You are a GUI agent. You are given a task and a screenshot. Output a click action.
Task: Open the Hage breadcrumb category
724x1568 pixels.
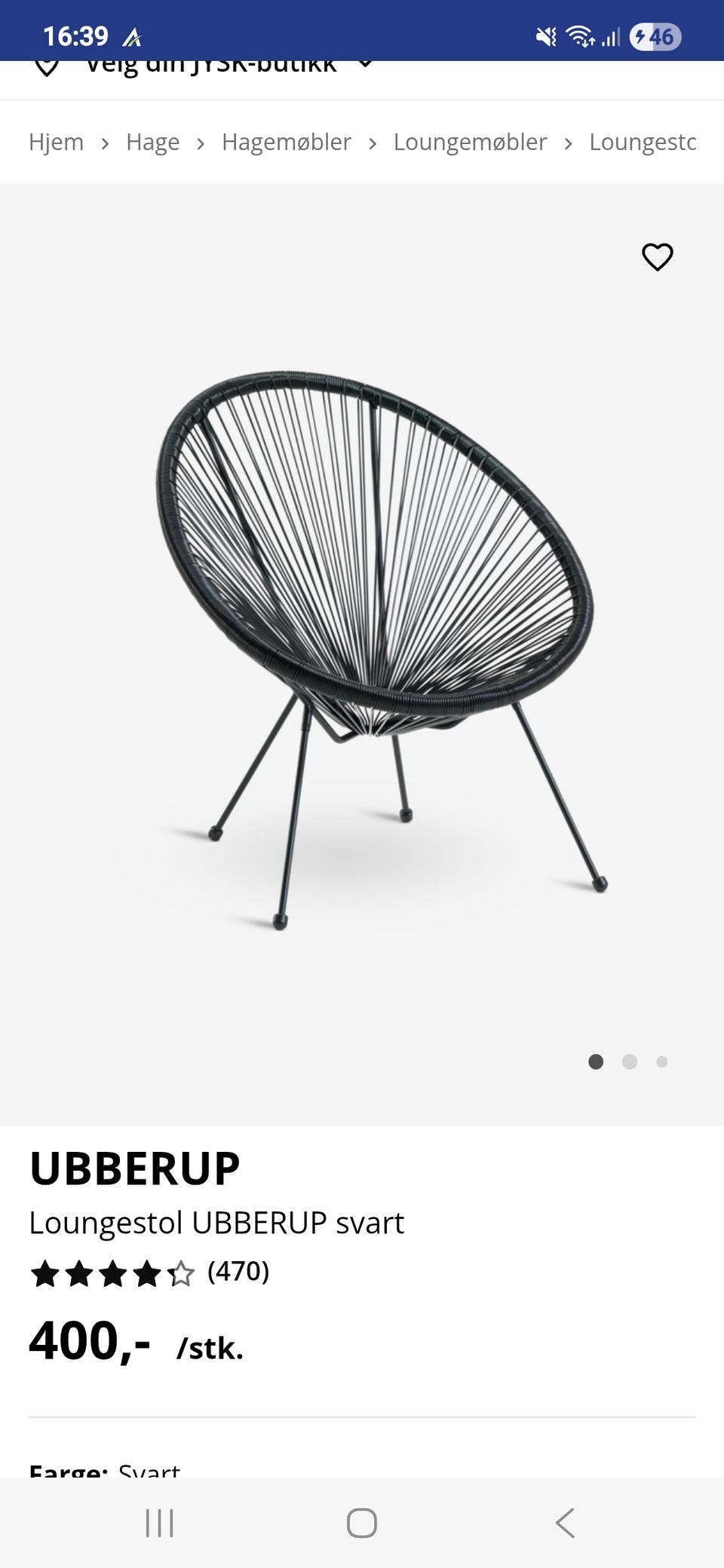point(152,142)
